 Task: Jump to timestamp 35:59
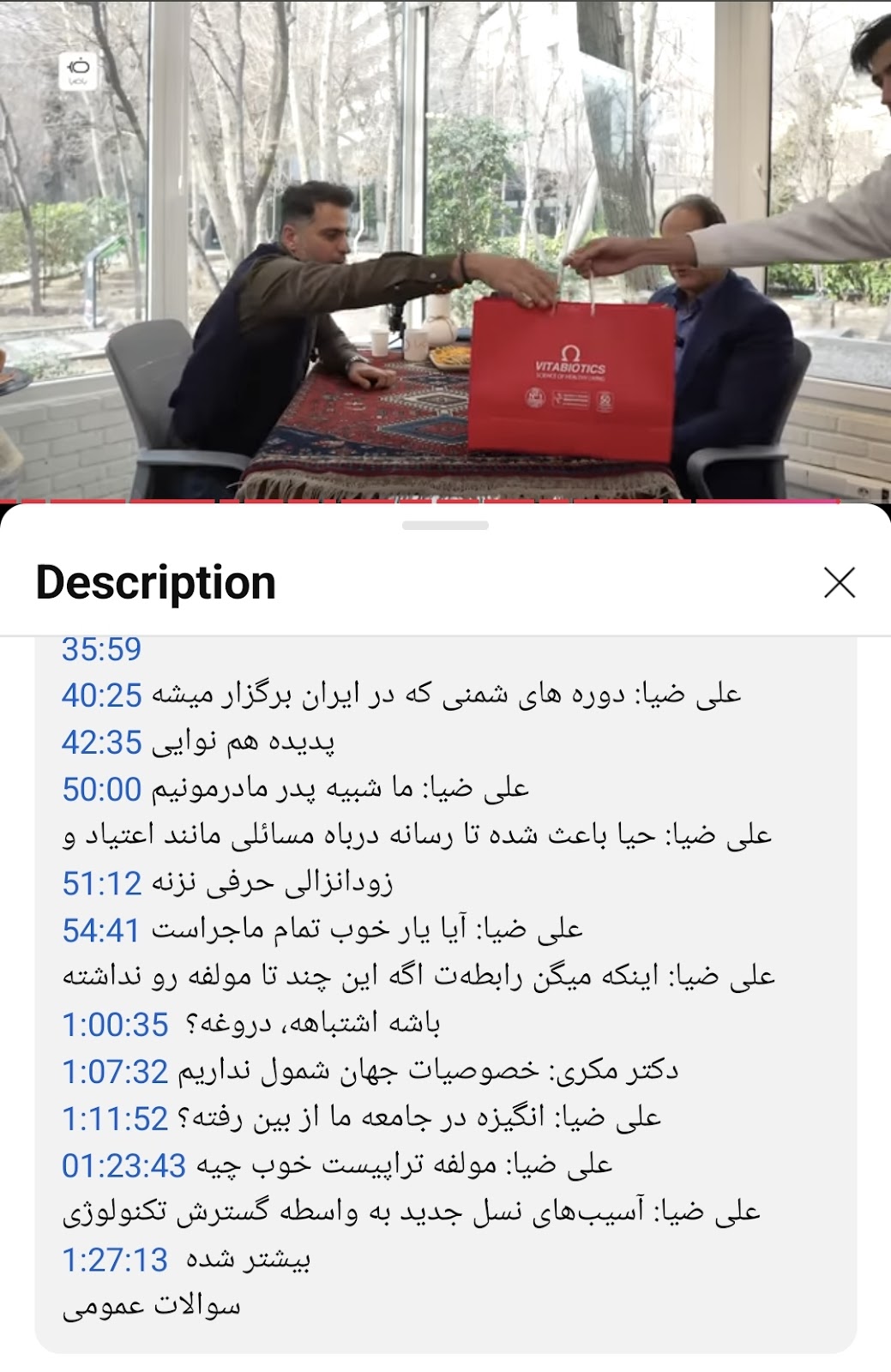coord(101,649)
